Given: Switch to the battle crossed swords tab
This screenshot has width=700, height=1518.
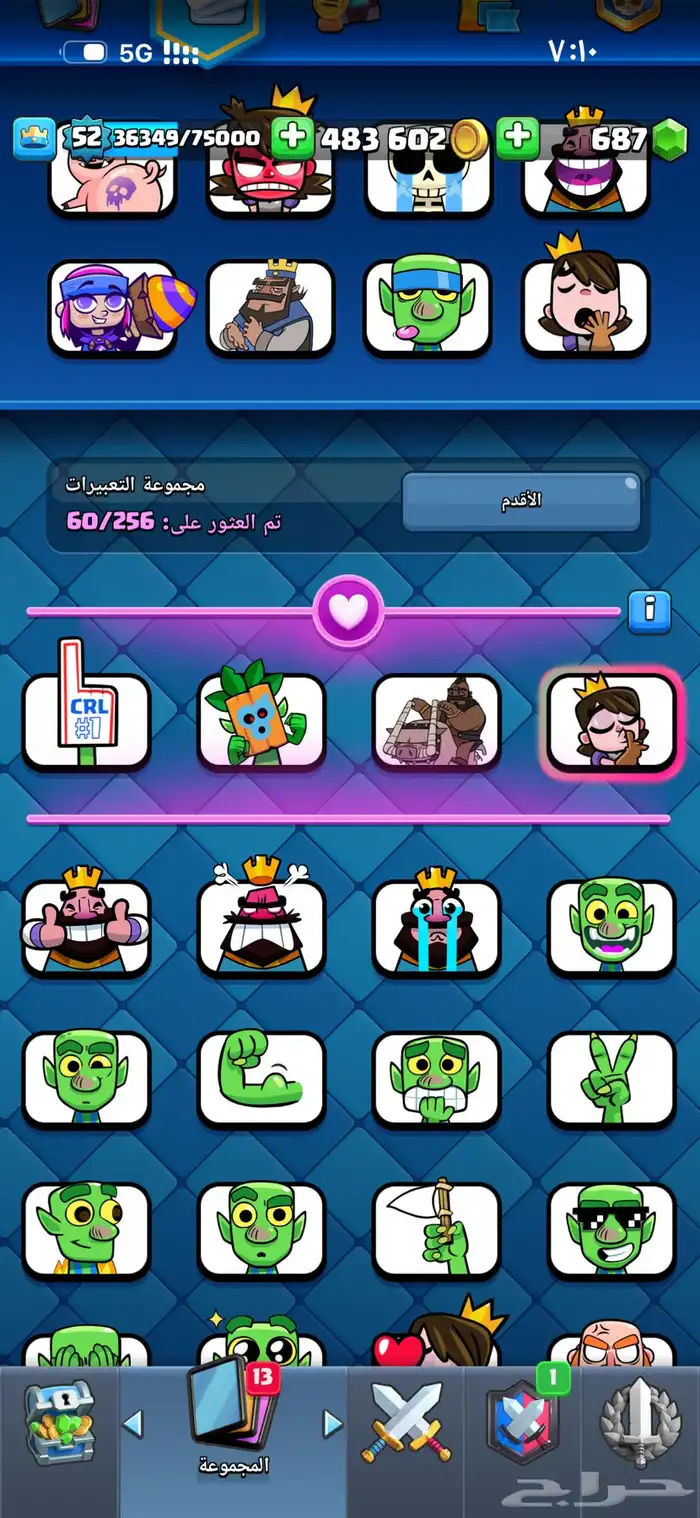Looking at the screenshot, I should pos(406,1422).
